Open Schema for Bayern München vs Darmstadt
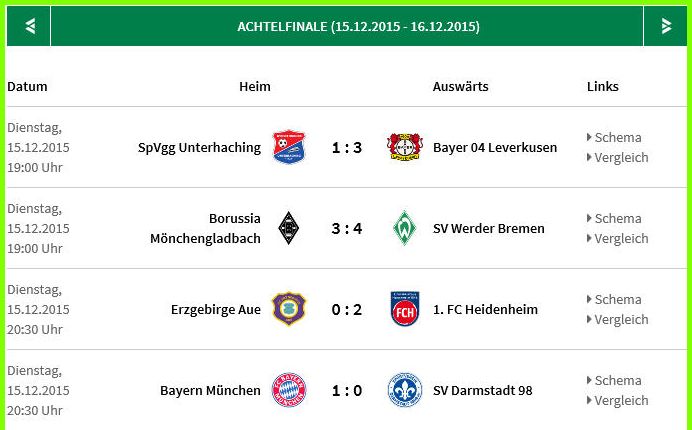The image size is (692, 430). 617,381
